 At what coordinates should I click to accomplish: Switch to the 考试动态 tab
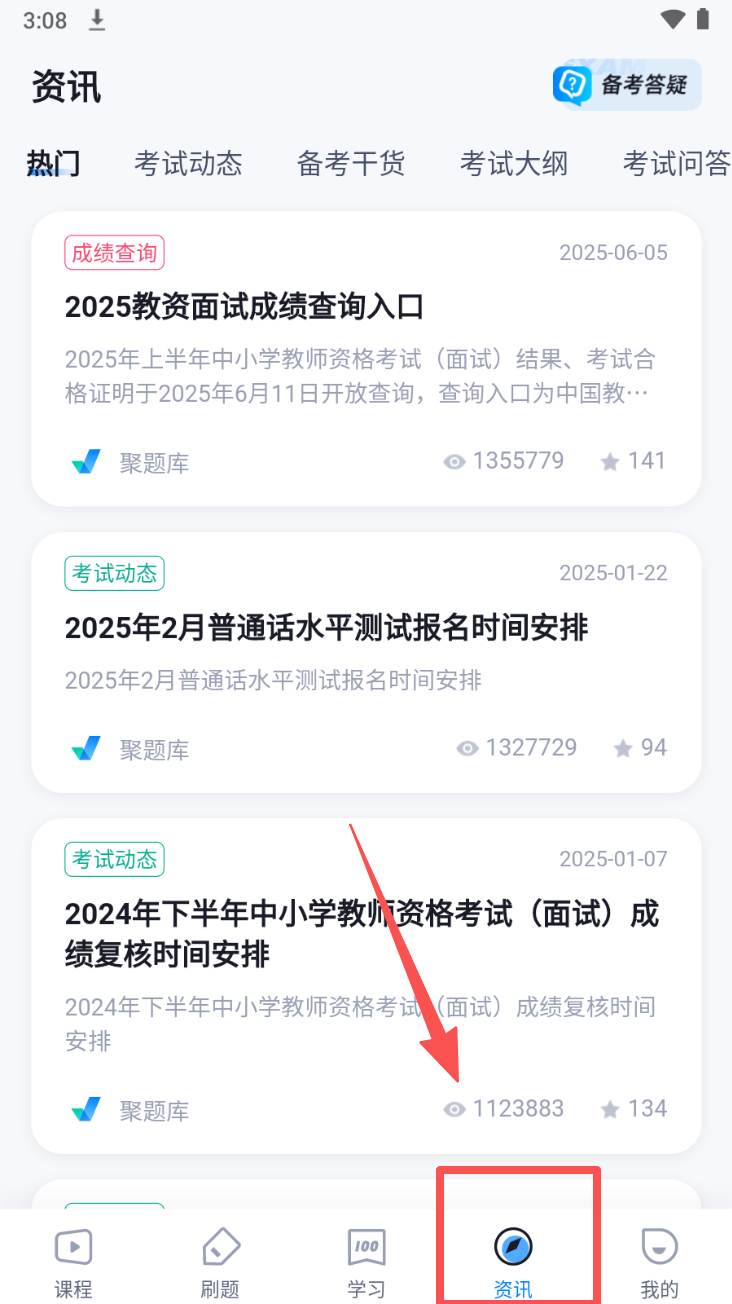click(x=188, y=163)
